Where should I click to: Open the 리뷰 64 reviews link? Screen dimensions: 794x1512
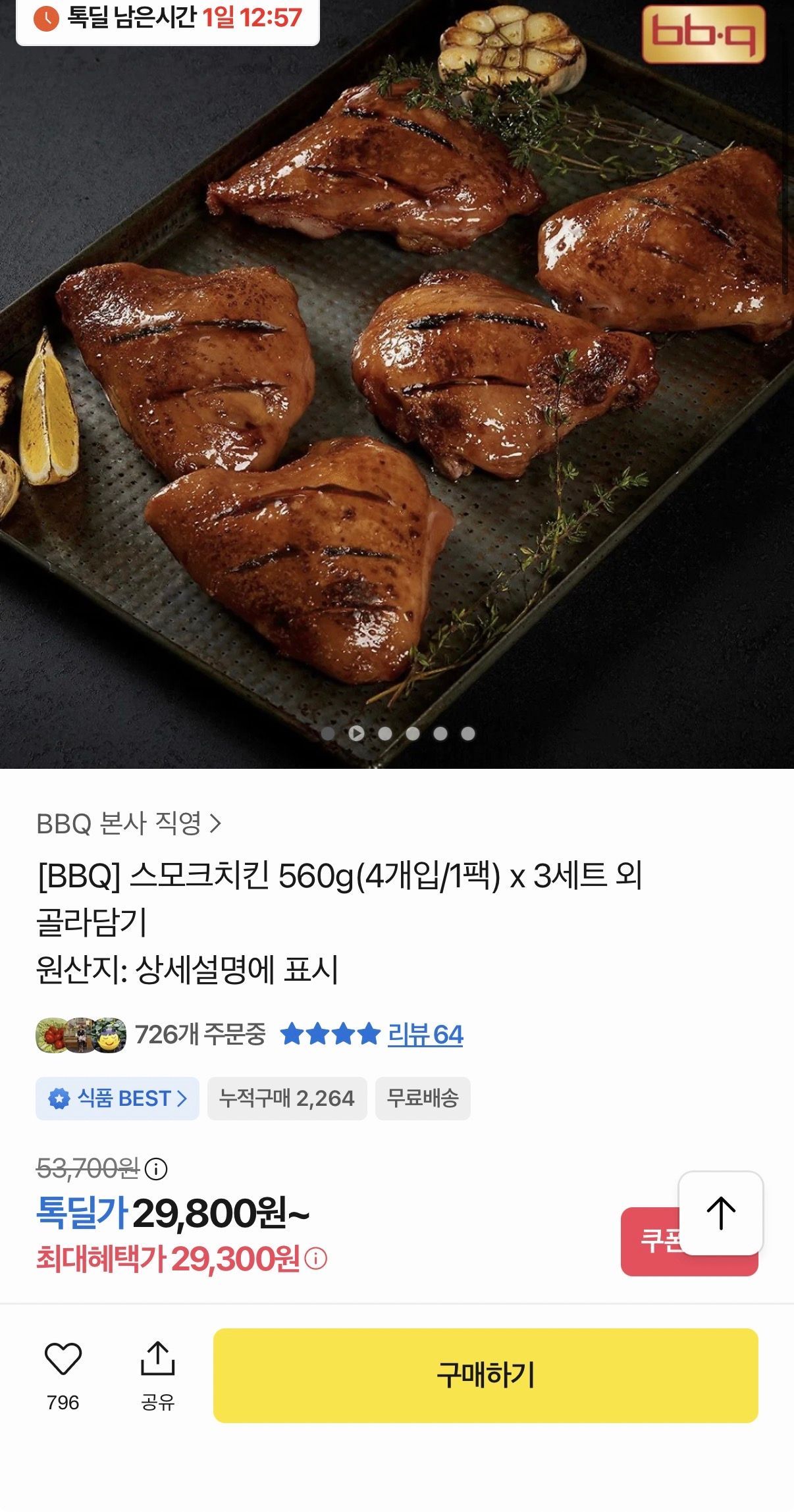click(x=425, y=1035)
